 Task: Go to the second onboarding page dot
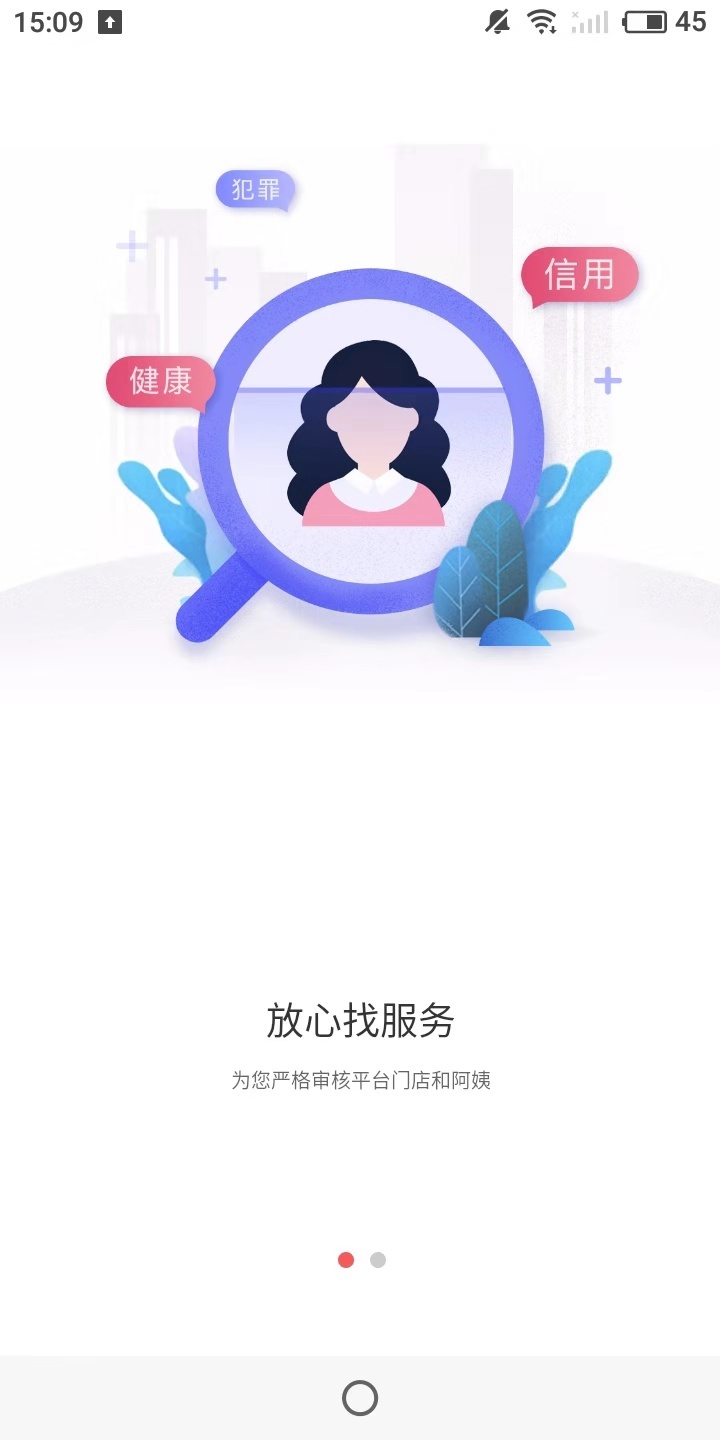(x=378, y=1260)
